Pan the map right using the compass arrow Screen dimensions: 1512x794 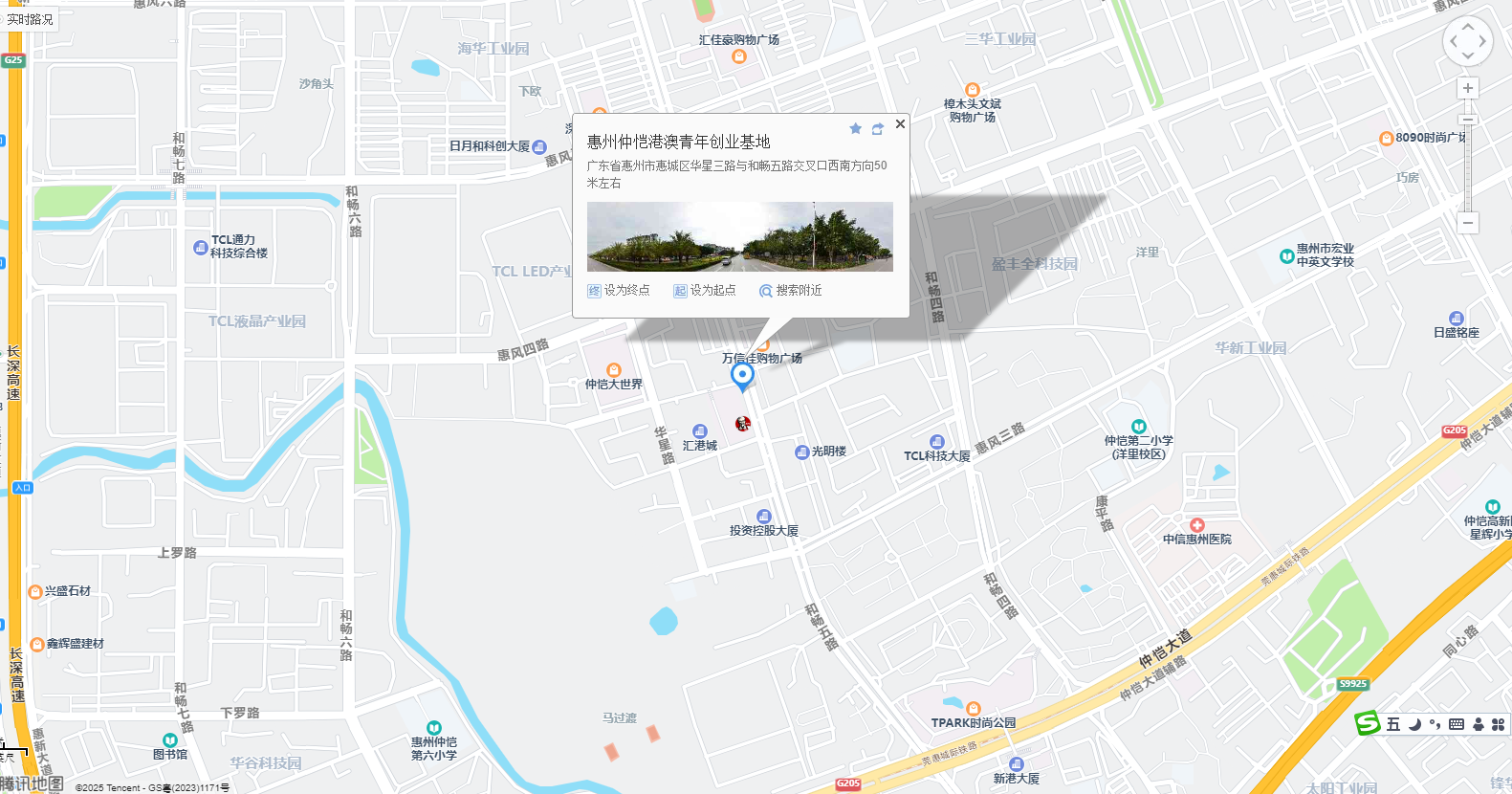(1482, 41)
